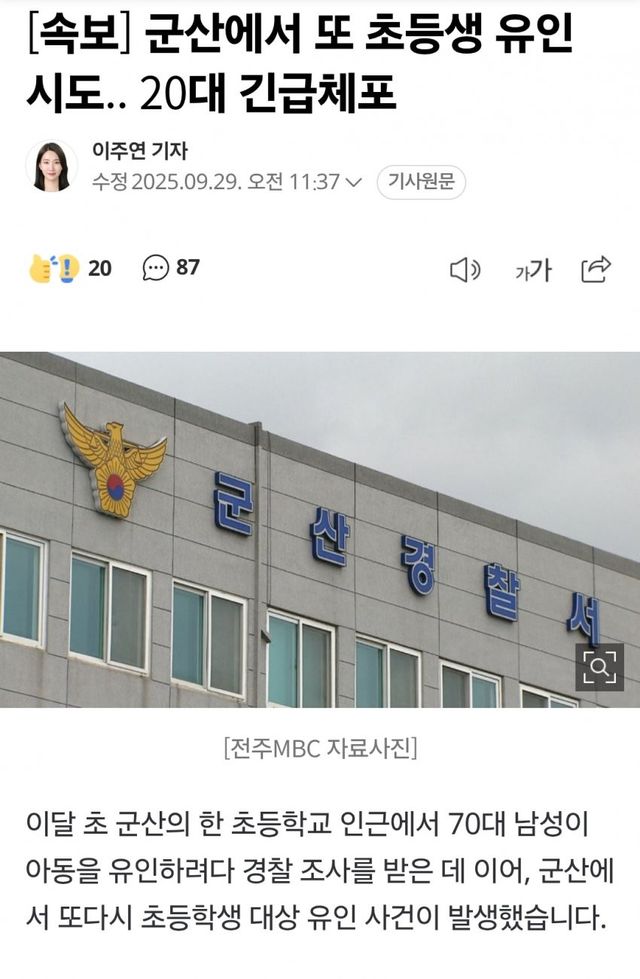Adjust text size with 가가 icon
The image size is (640, 979).
pos(533,269)
